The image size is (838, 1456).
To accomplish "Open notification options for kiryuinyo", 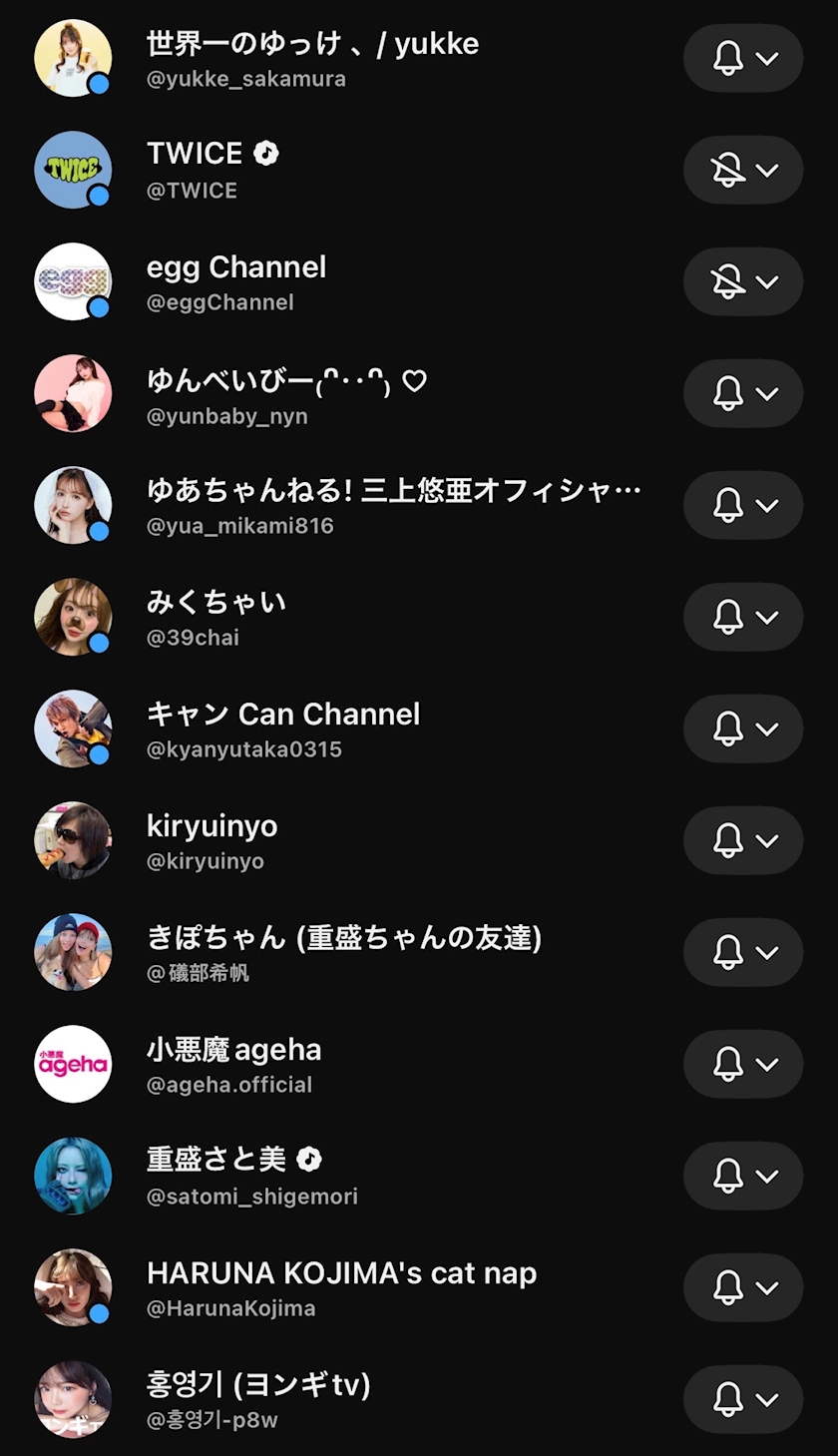I will [x=742, y=840].
